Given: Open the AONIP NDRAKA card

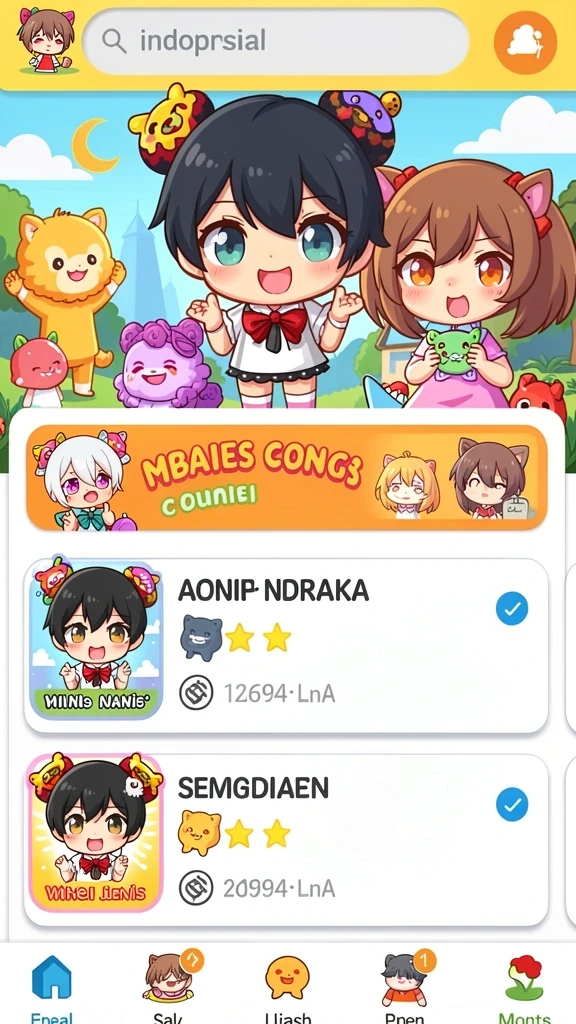Looking at the screenshot, I should 286,645.
